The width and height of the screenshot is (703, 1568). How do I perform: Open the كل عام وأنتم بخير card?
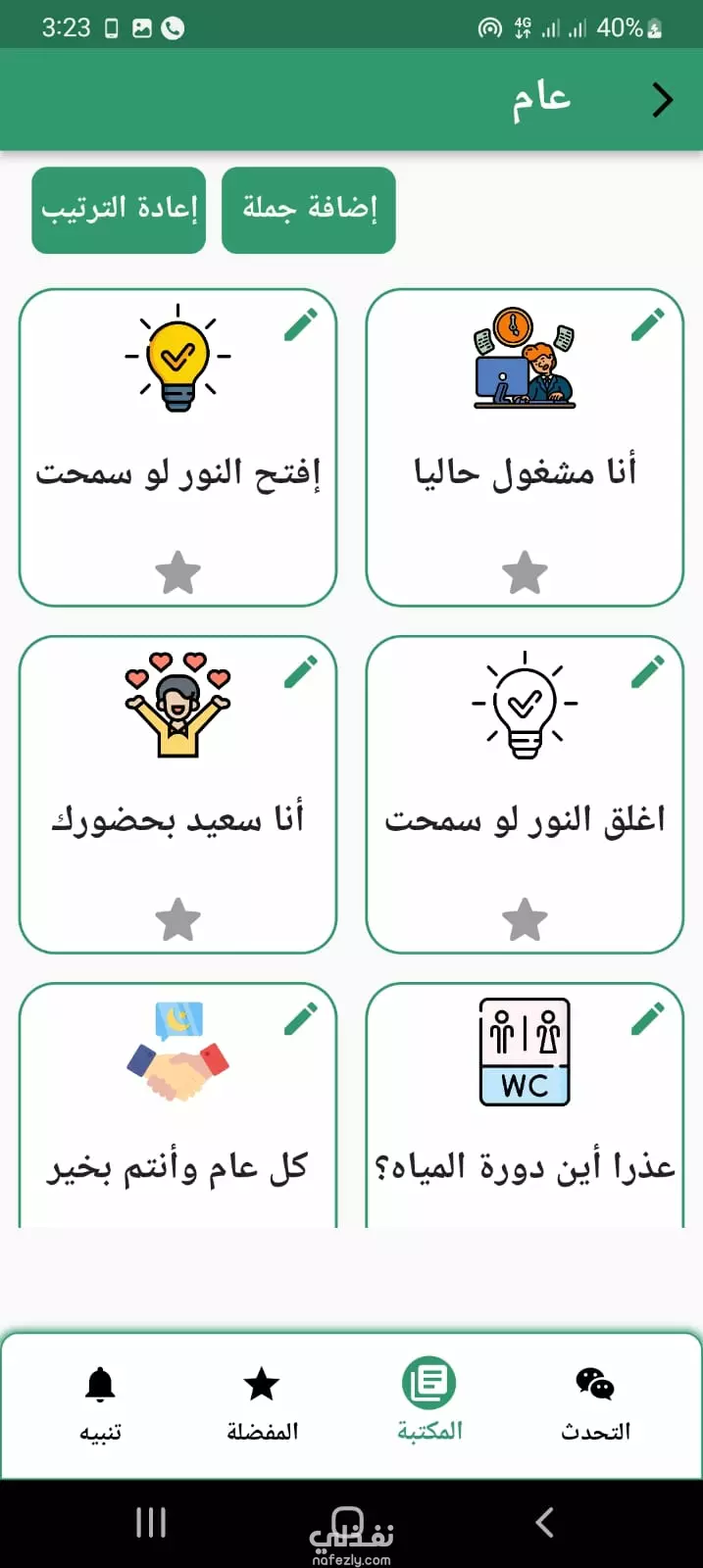(x=177, y=1105)
